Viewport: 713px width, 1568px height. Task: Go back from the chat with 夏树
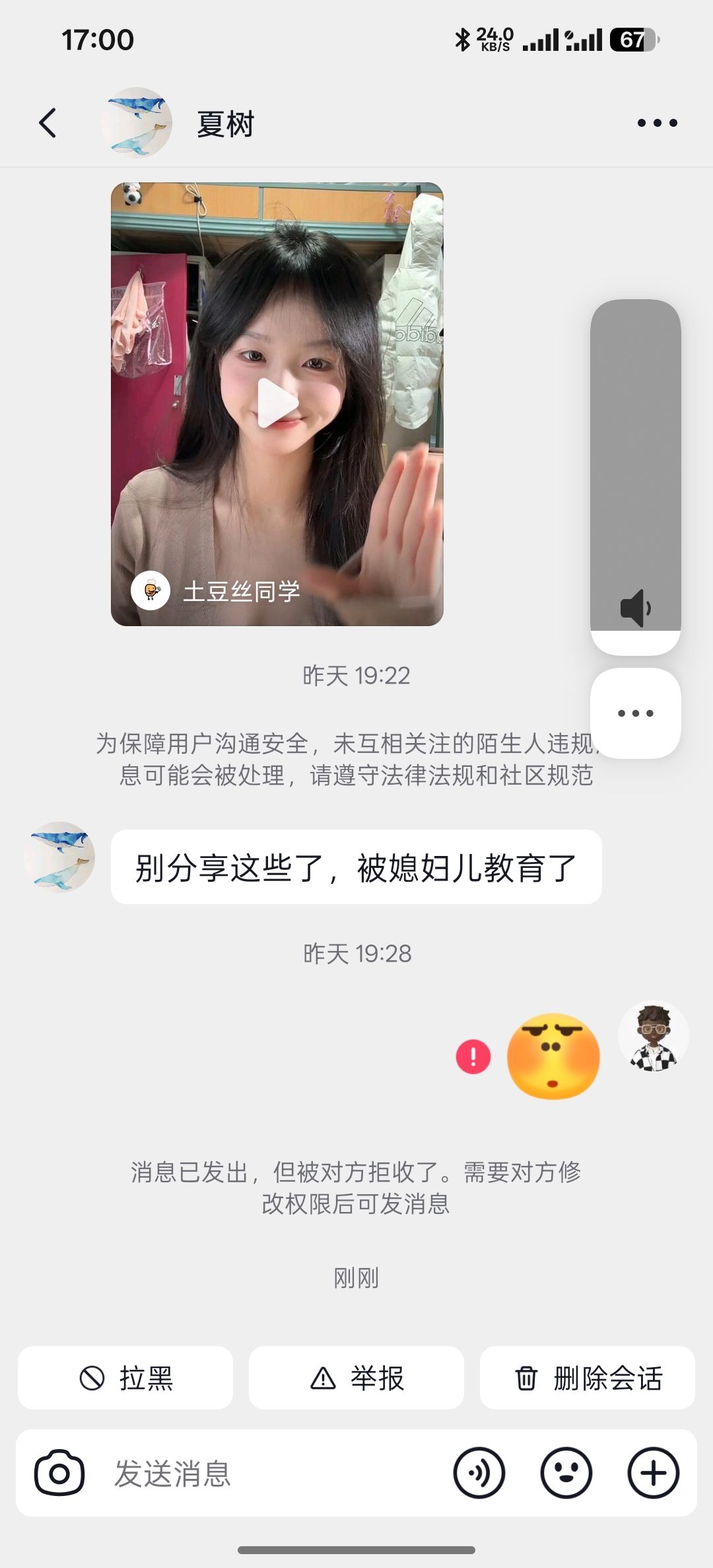click(48, 123)
